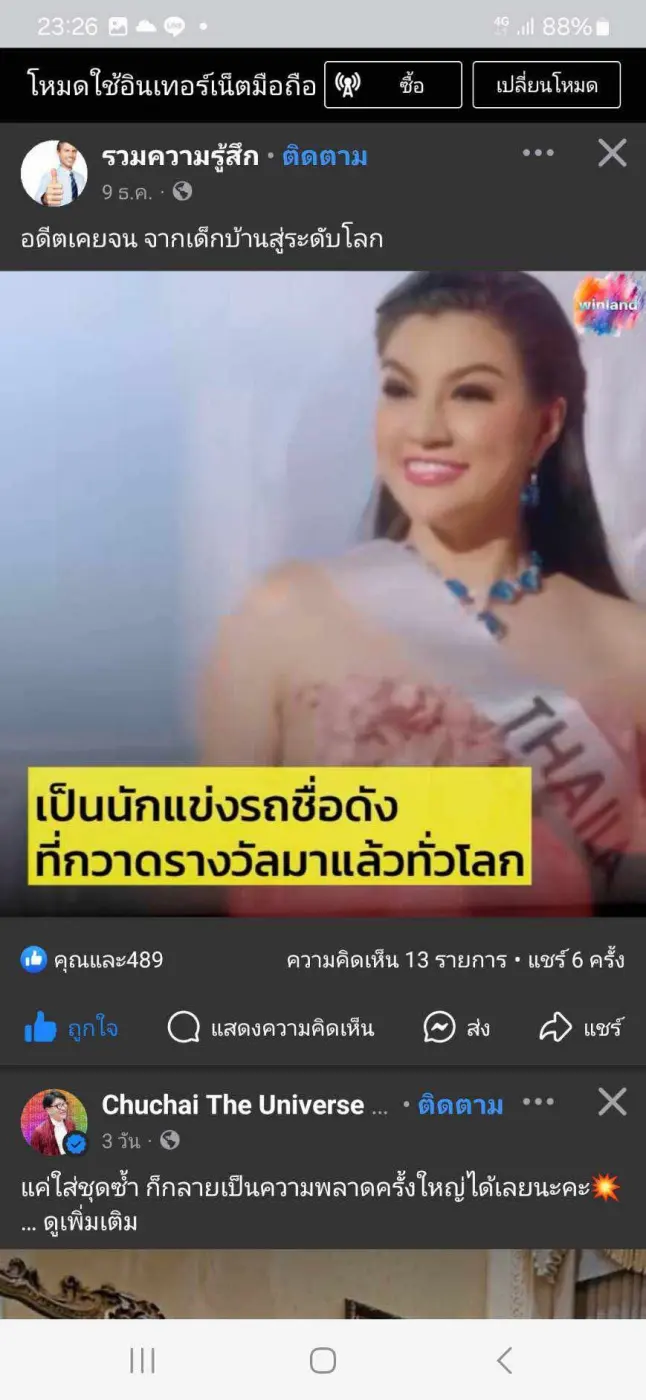
Task: Dismiss the รวมความรู้สึก post
Action: (612, 153)
